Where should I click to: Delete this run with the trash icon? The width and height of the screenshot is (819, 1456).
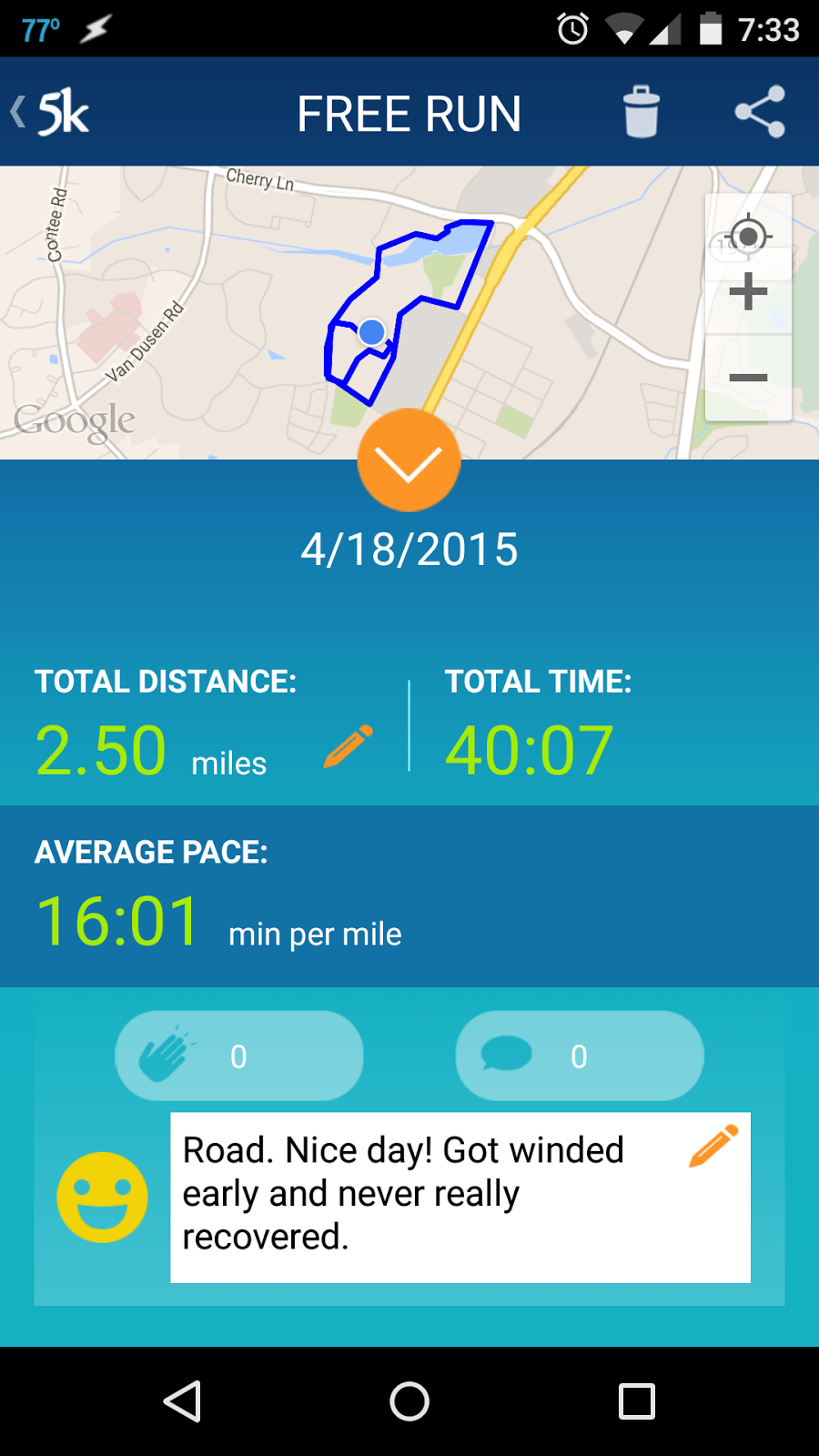tap(642, 112)
